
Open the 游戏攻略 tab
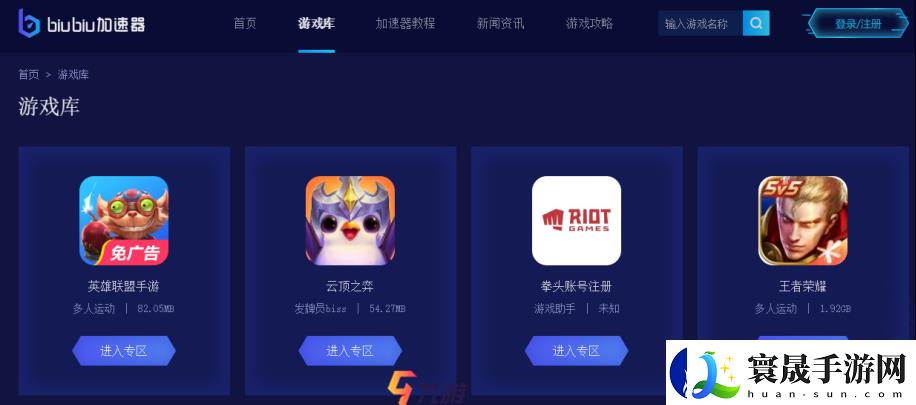click(x=589, y=23)
